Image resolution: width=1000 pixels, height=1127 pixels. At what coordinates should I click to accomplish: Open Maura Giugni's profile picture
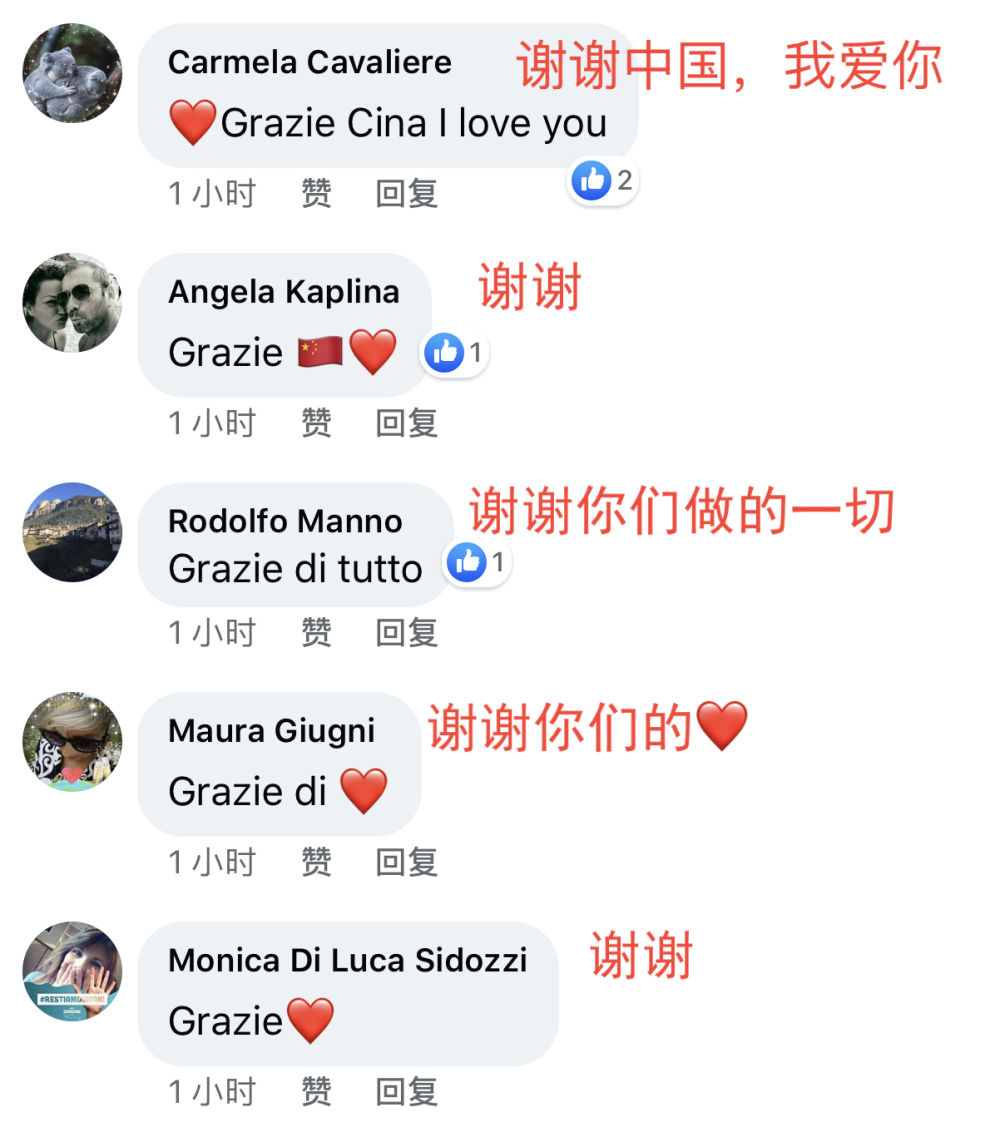tap(72, 742)
